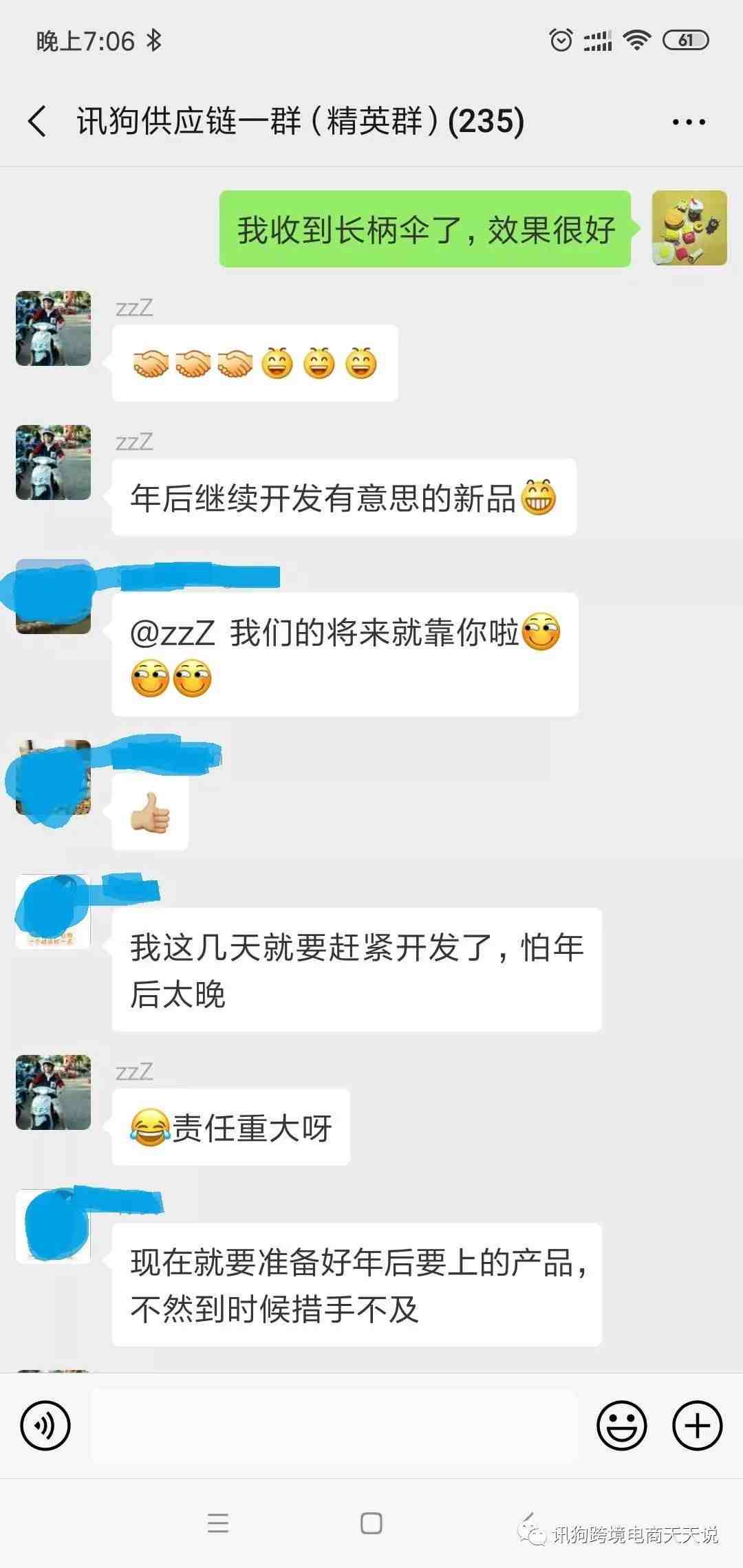The height and width of the screenshot is (1568, 743).
Task: Open the plus attachment menu
Action: [x=696, y=1426]
